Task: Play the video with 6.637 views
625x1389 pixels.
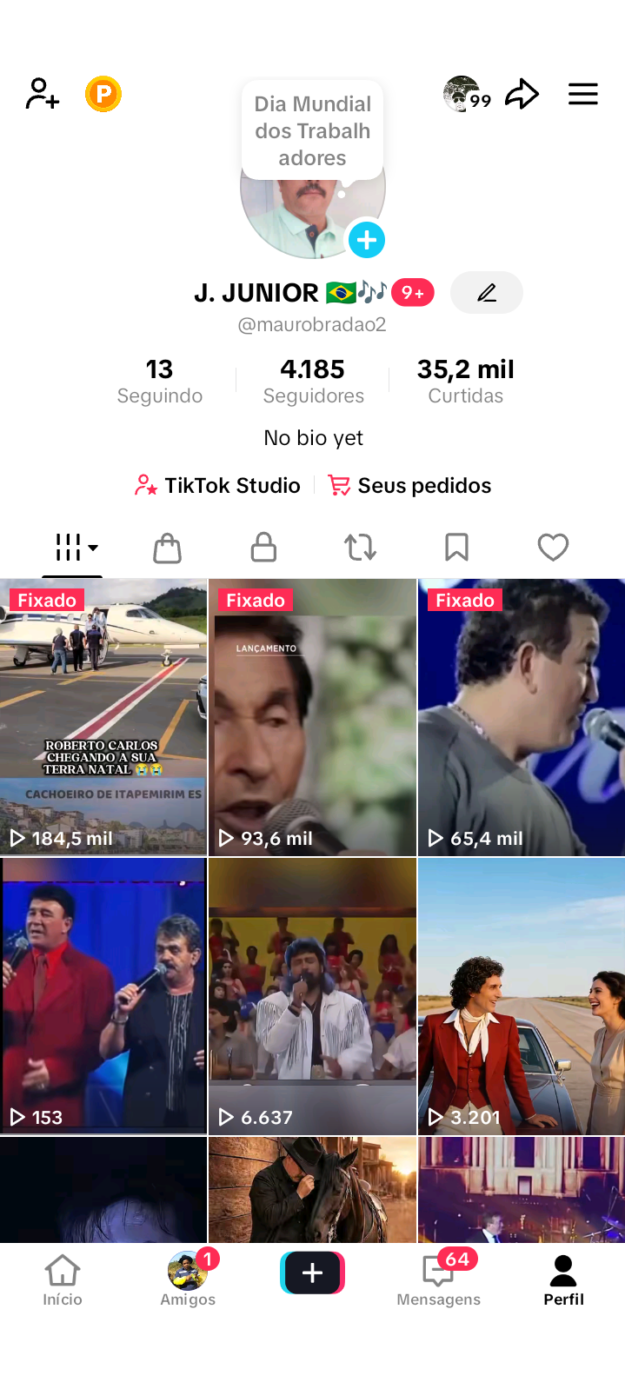Action: (312, 995)
